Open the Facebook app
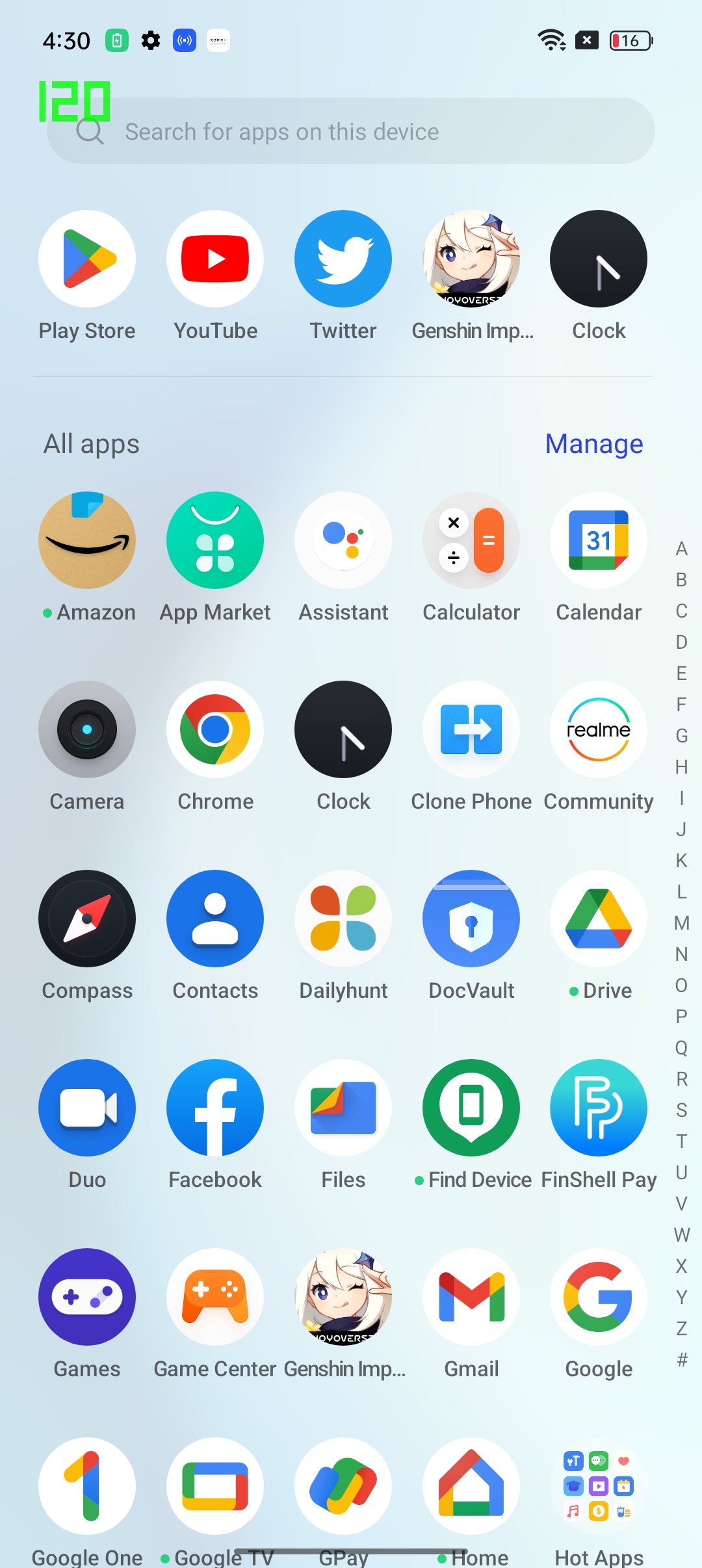The width and height of the screenshot is (702, 1568). [215, 1108]
